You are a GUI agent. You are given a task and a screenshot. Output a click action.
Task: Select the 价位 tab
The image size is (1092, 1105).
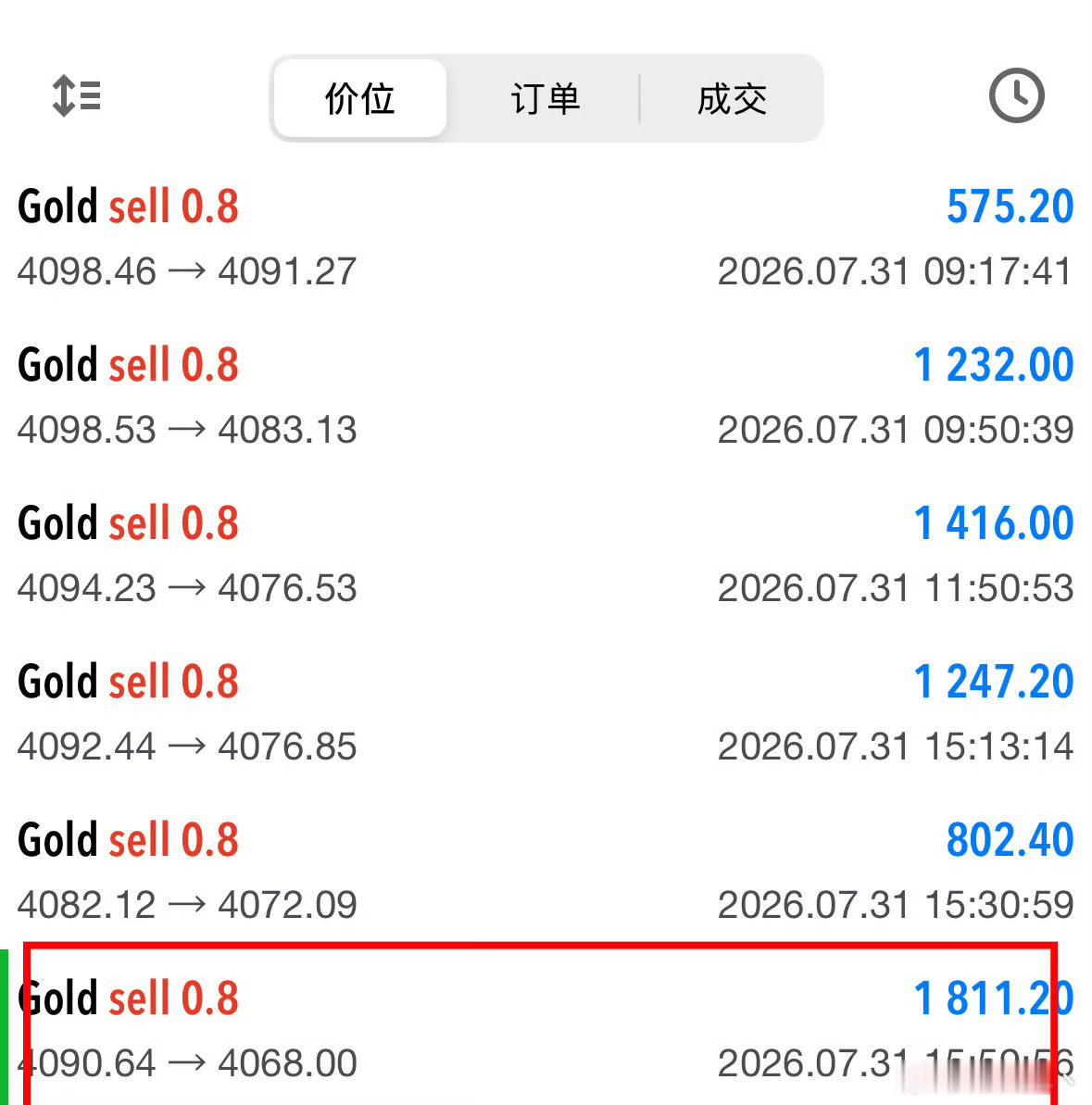coord(360,99)
